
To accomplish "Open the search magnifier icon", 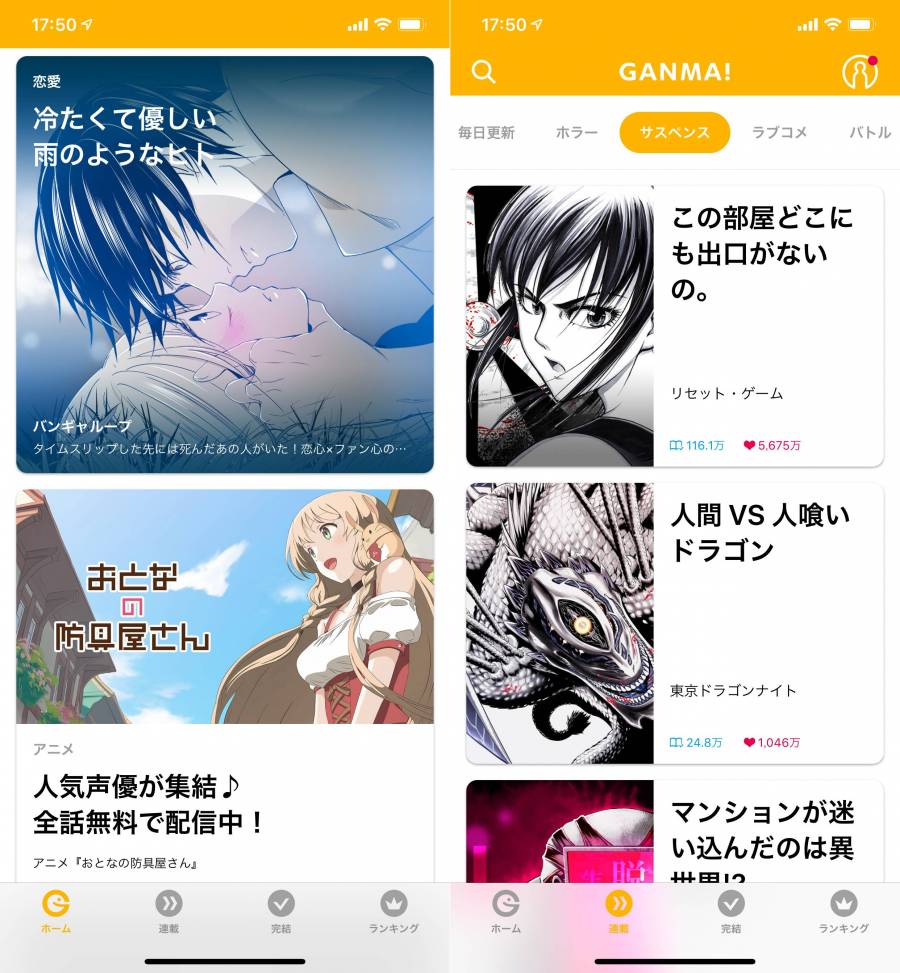I will click(x=483, y=71).
